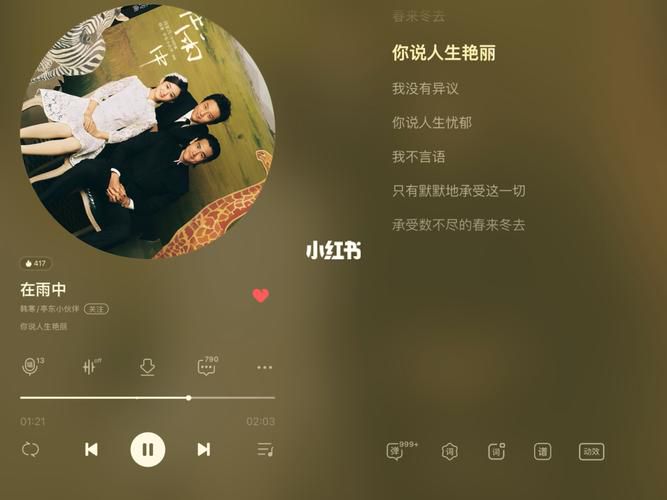Change the loop playback mode
Screen dimensions: 667x500
30,449
